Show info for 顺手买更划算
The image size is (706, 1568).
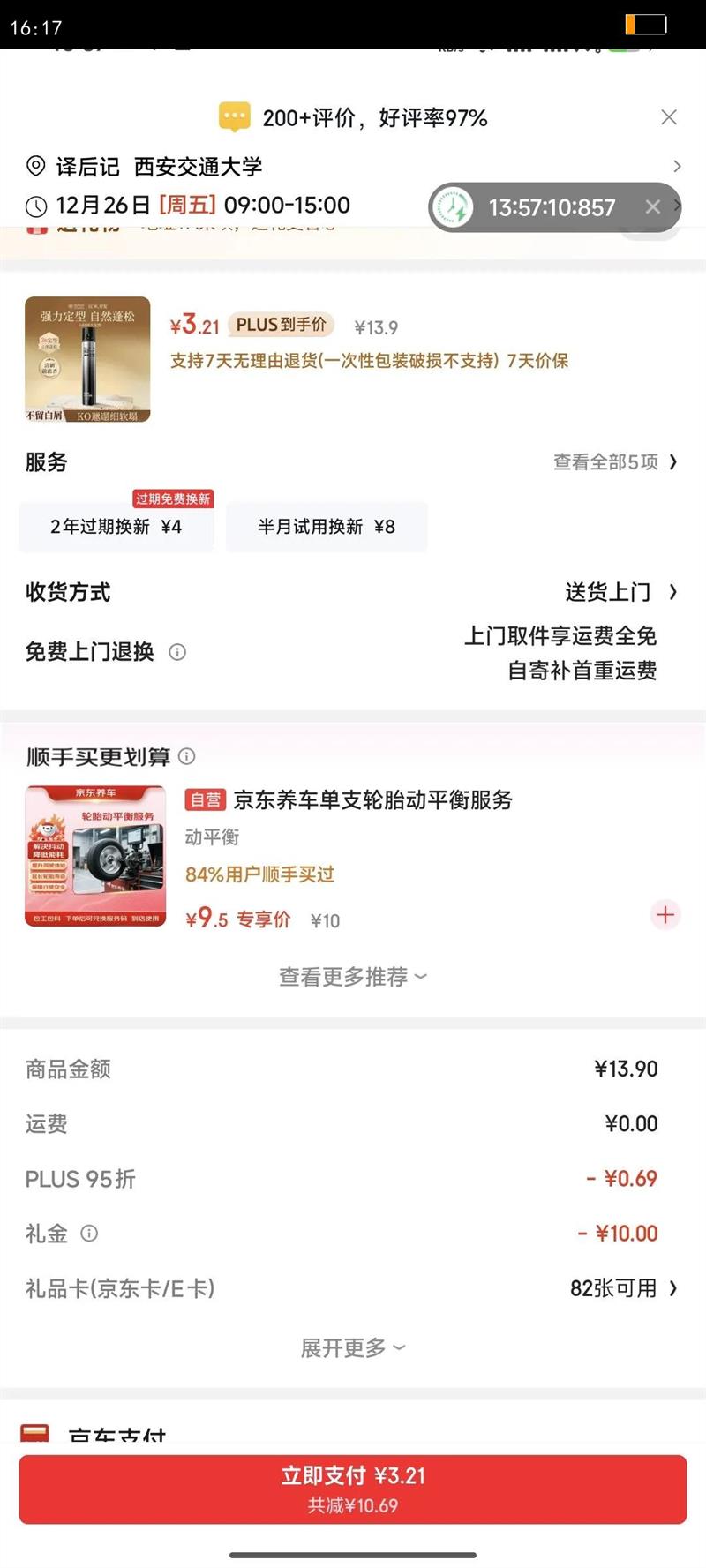(x=187, y=756)
